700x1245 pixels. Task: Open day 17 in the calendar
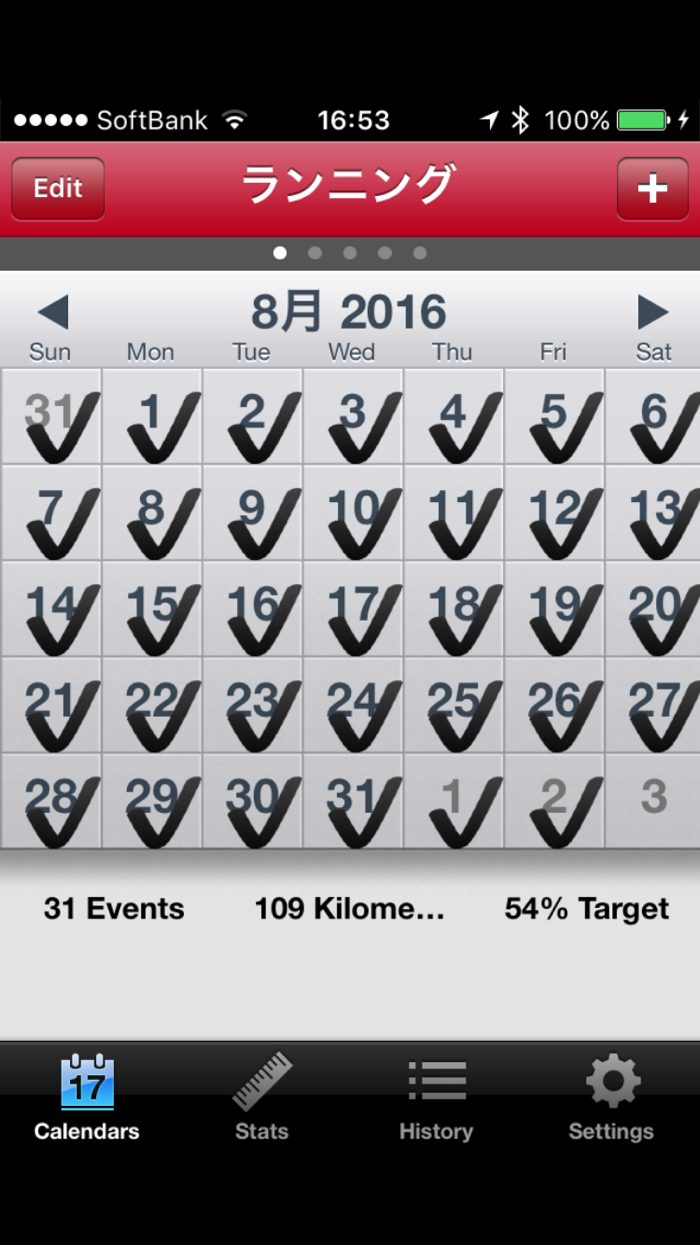[353, 609]
